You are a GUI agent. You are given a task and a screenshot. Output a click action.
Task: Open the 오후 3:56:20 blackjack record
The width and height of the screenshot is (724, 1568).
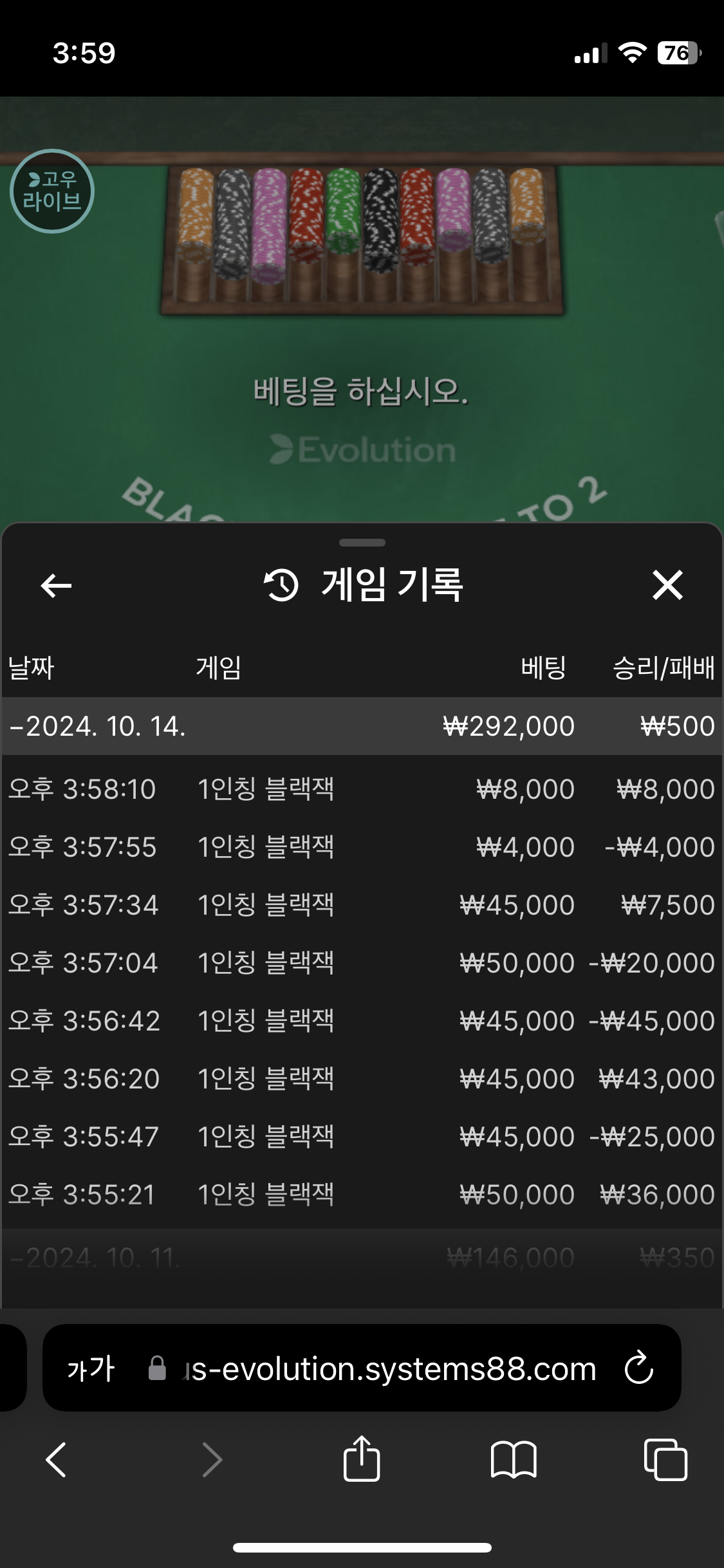click(x=360, y=1079)
